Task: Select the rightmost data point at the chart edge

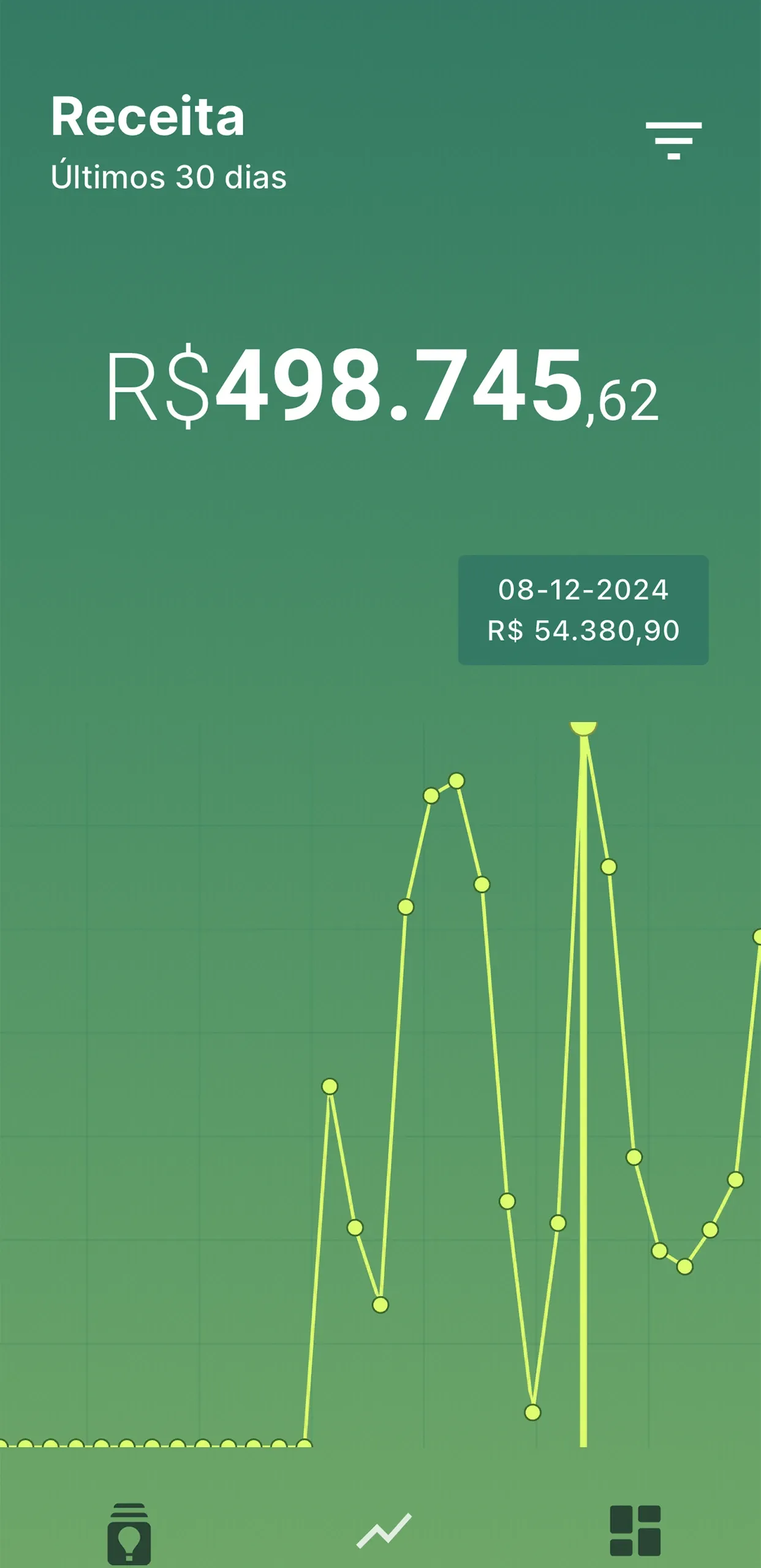Action: click(757, 937)
